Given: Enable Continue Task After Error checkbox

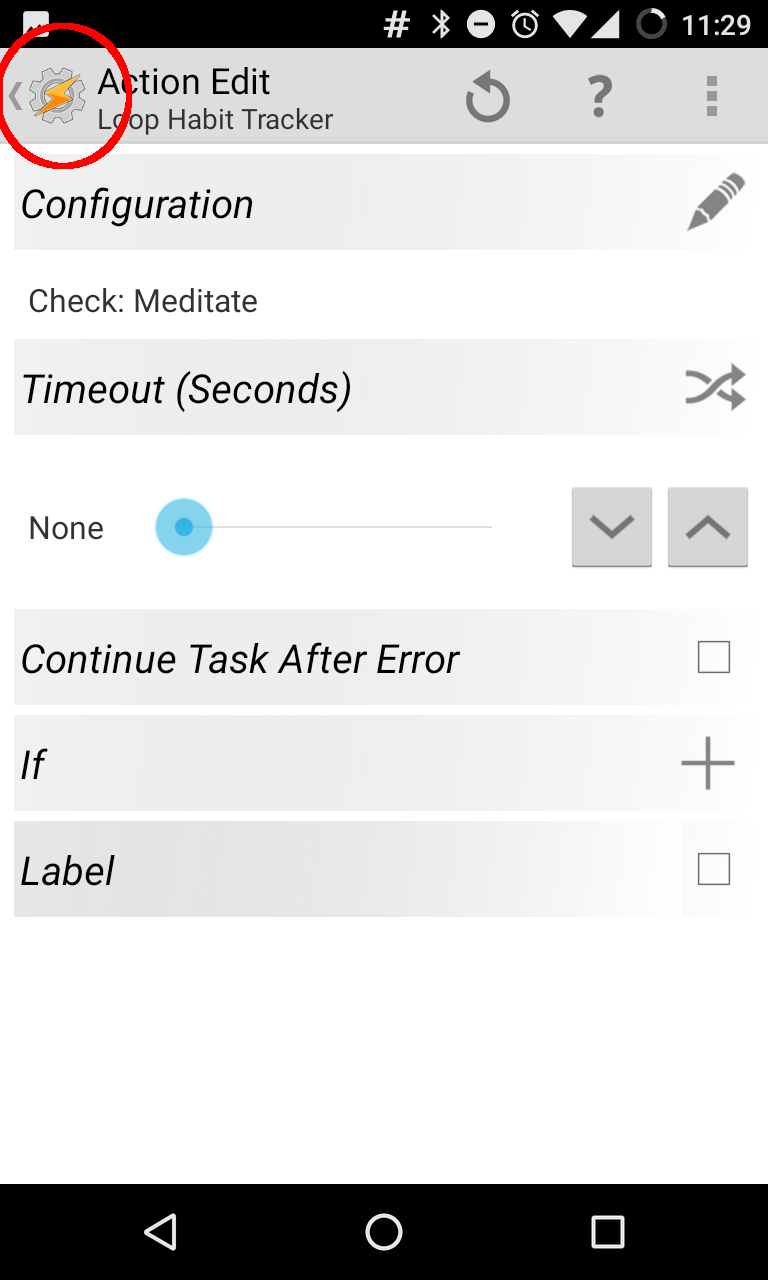Looking at the screenshot, I should point(713,658).
